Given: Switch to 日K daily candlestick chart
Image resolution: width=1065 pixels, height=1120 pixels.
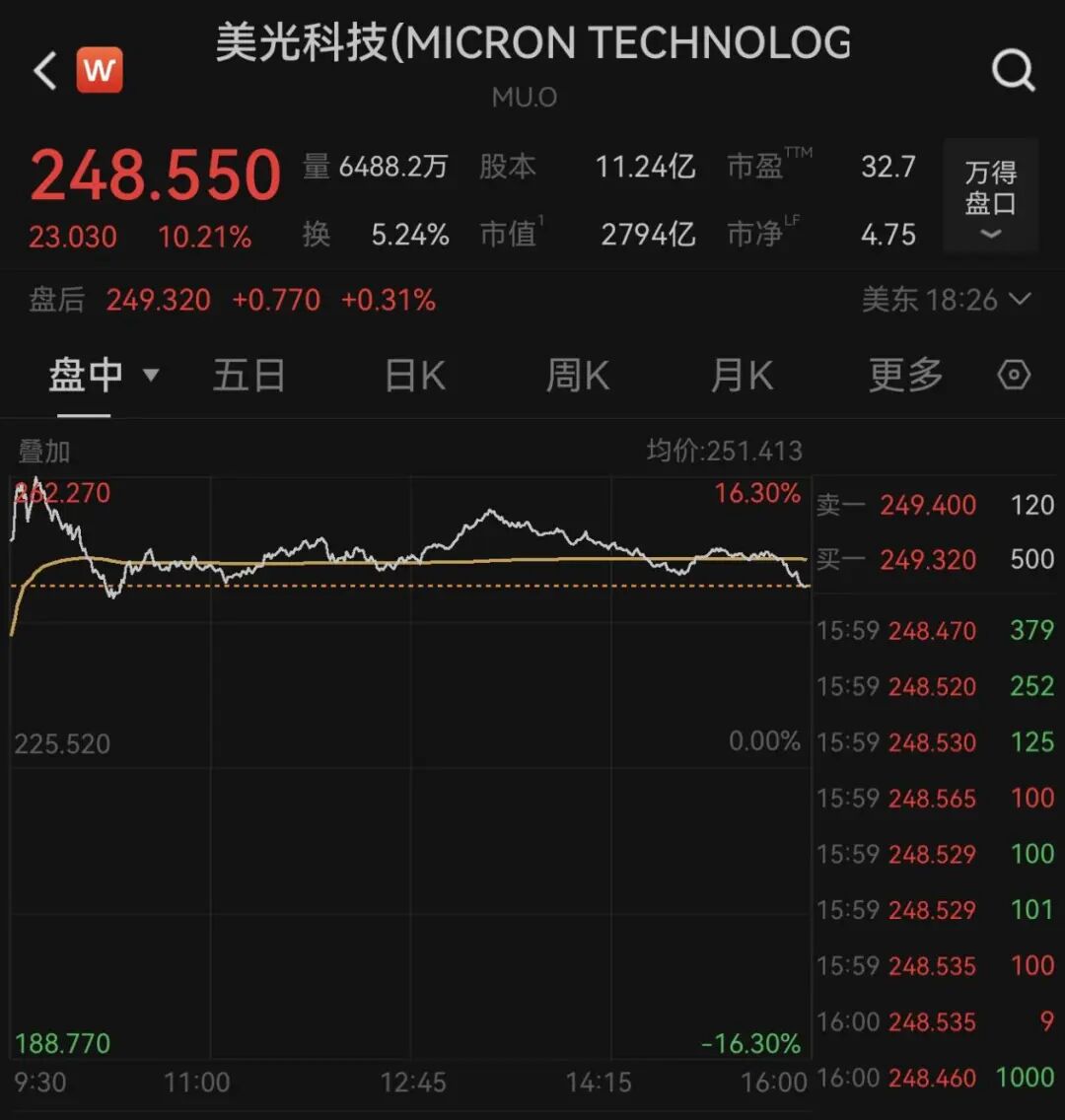Looking at the screenshot, I should click(413, 376).
